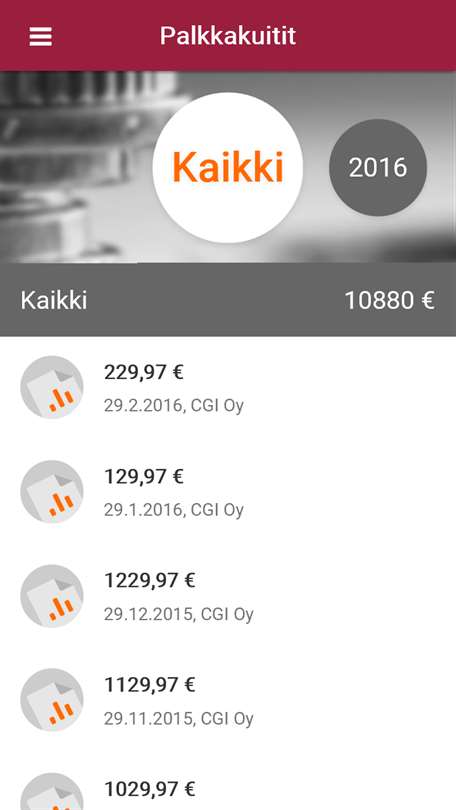The width and height of the screenshot is (456, 810).
Task: Select the Kaikki circle filter
Action: pyautogui.click(x=228, y=167)
